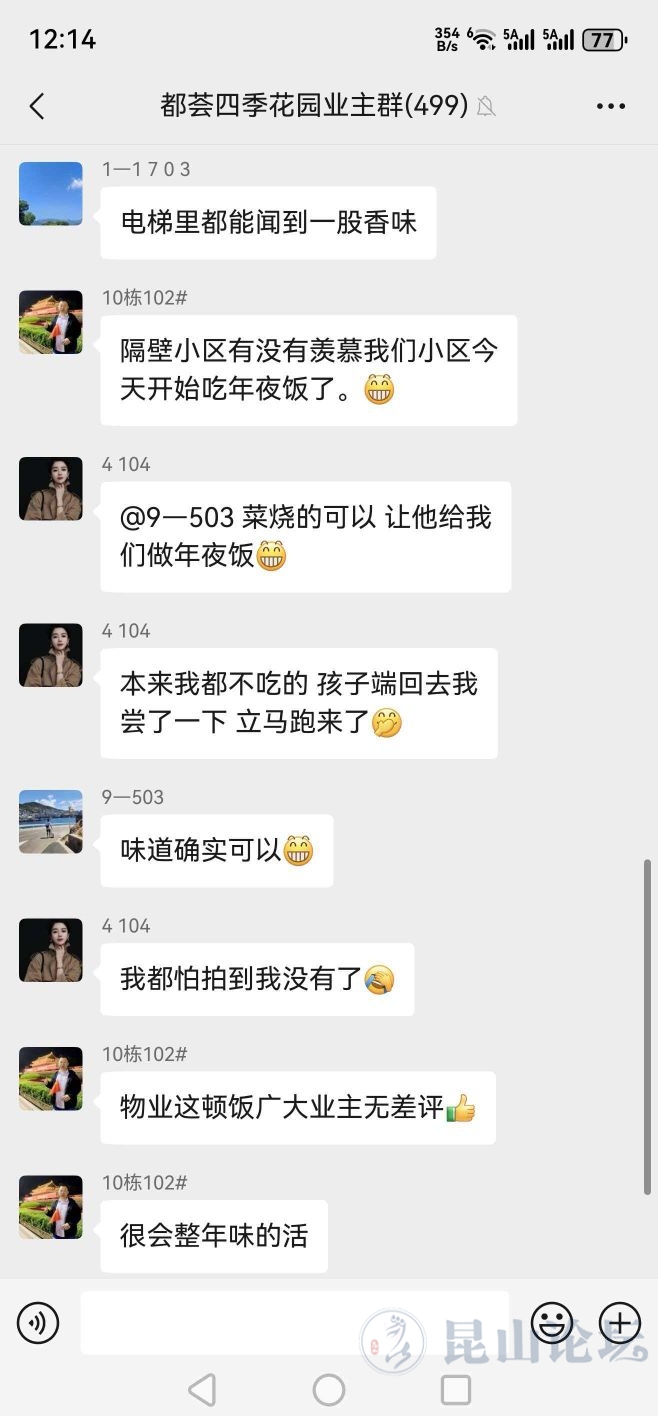Open 10栋102# avatar beside 很会整年味的活
The image size is (658, 1416).
pos(51,1207)
